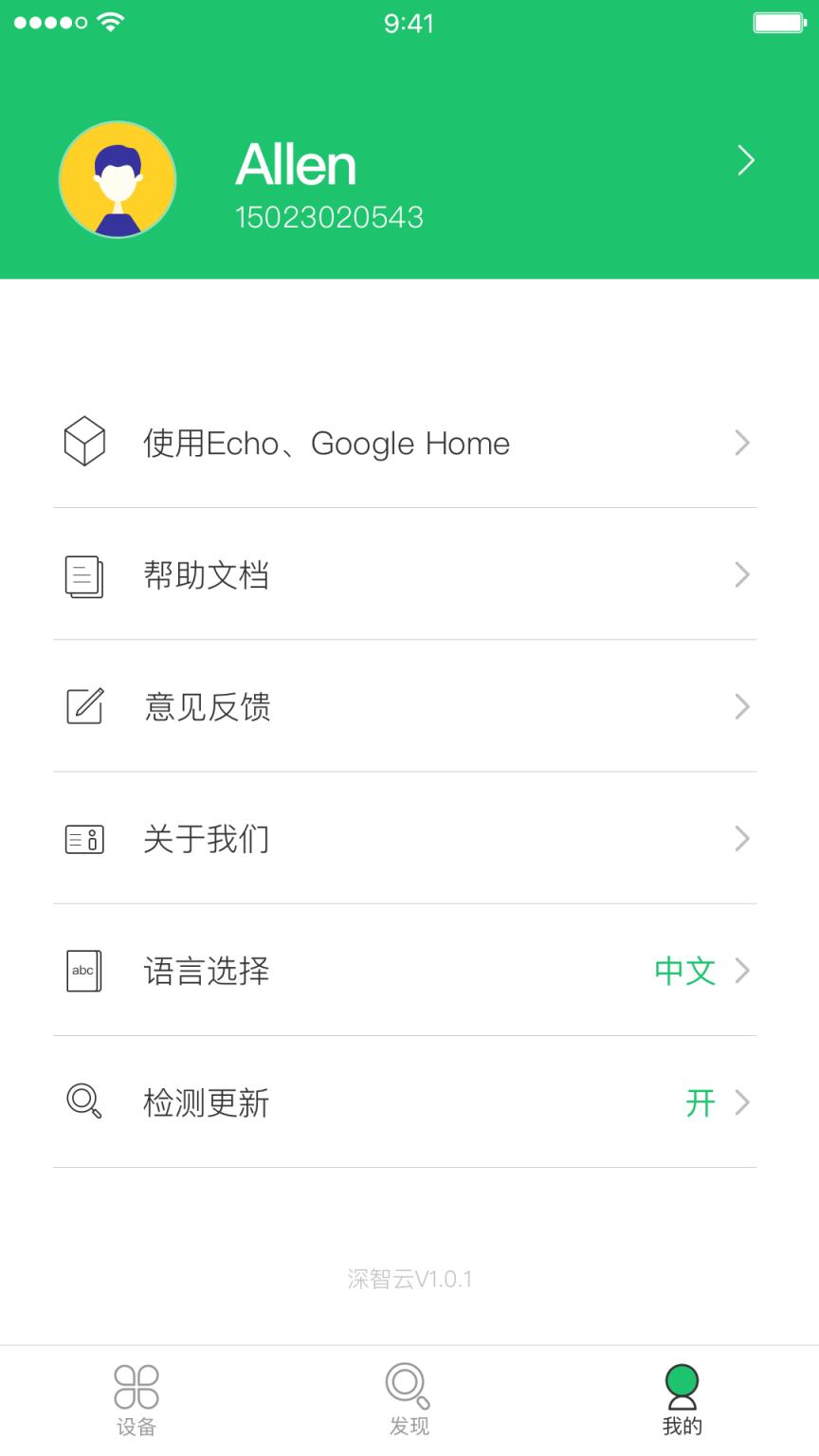
Task: Enable update checking via 开 control
Action: [x=701, y=1102]
